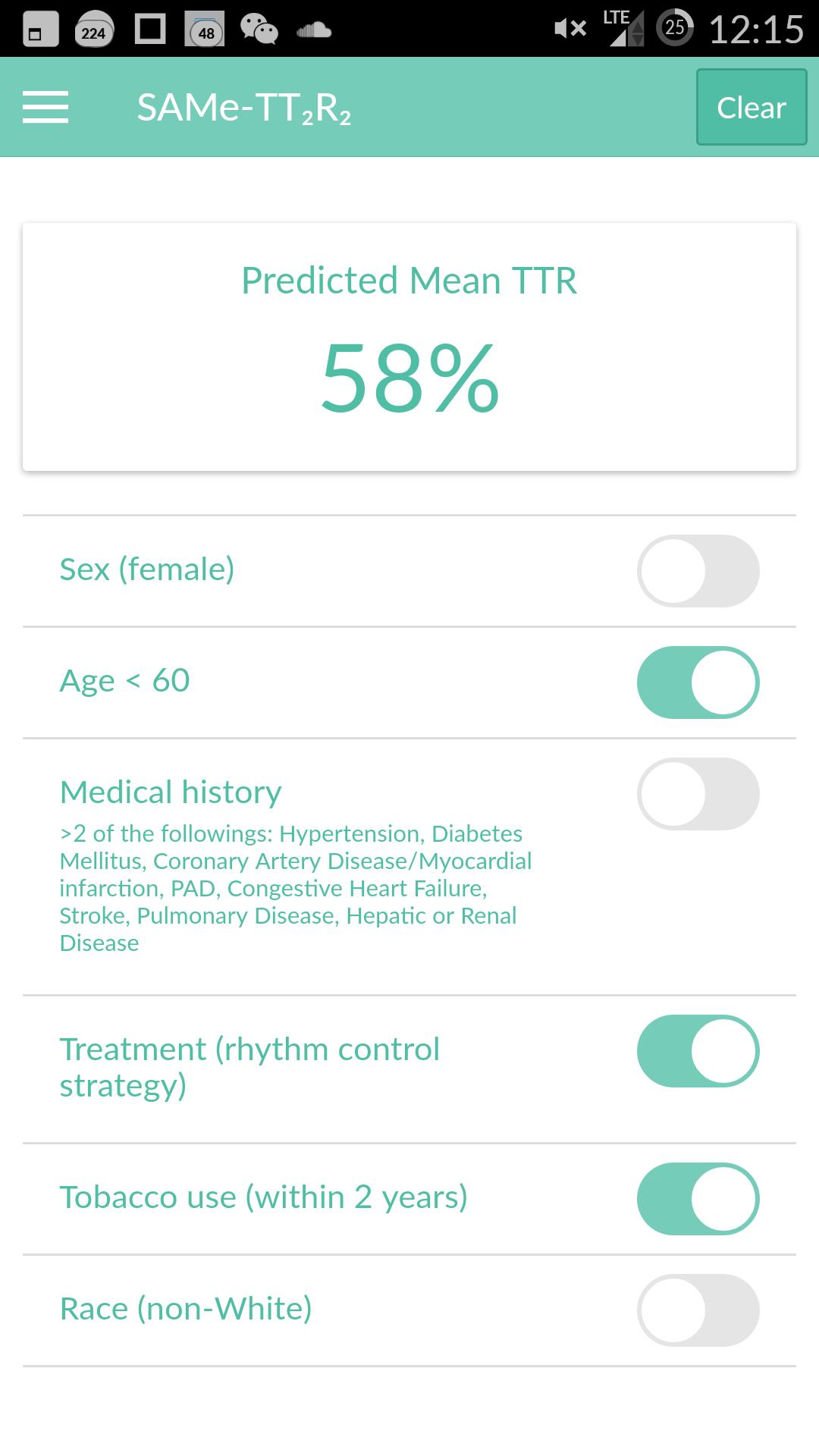819x1456 pixels.
Task: Toggle off Tobacco use (within 2 years)
Action: (x=698, y=1198)
